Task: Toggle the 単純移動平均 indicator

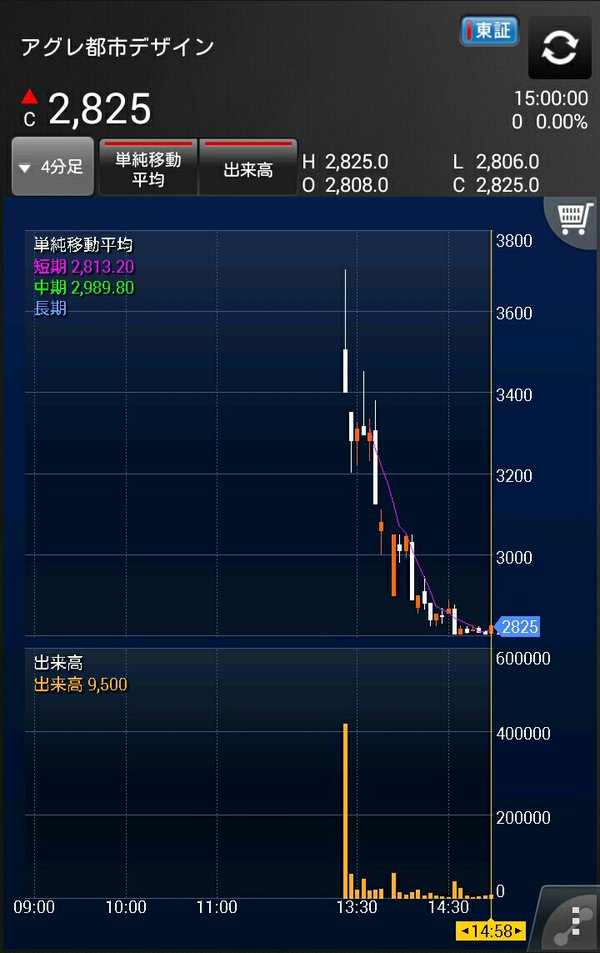Action: (x=148, y=167)
